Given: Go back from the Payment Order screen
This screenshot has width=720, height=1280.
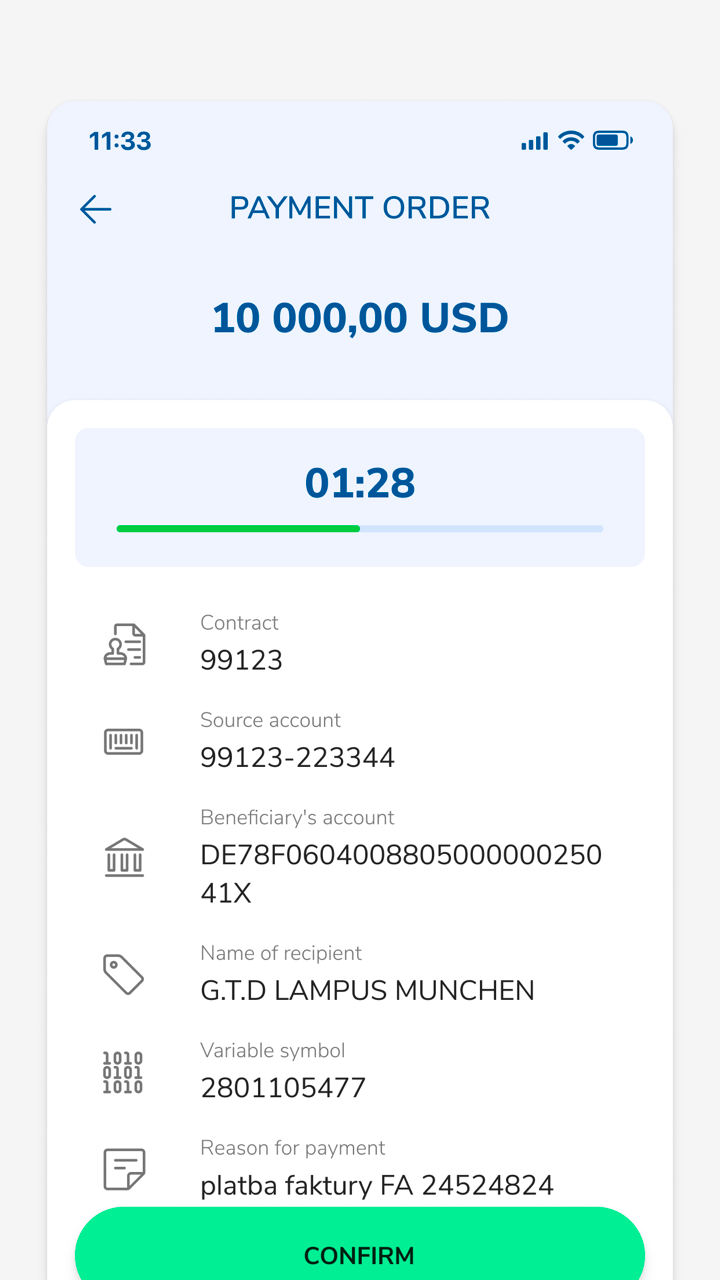Looking at the screenshot, I should pos(96,209).
